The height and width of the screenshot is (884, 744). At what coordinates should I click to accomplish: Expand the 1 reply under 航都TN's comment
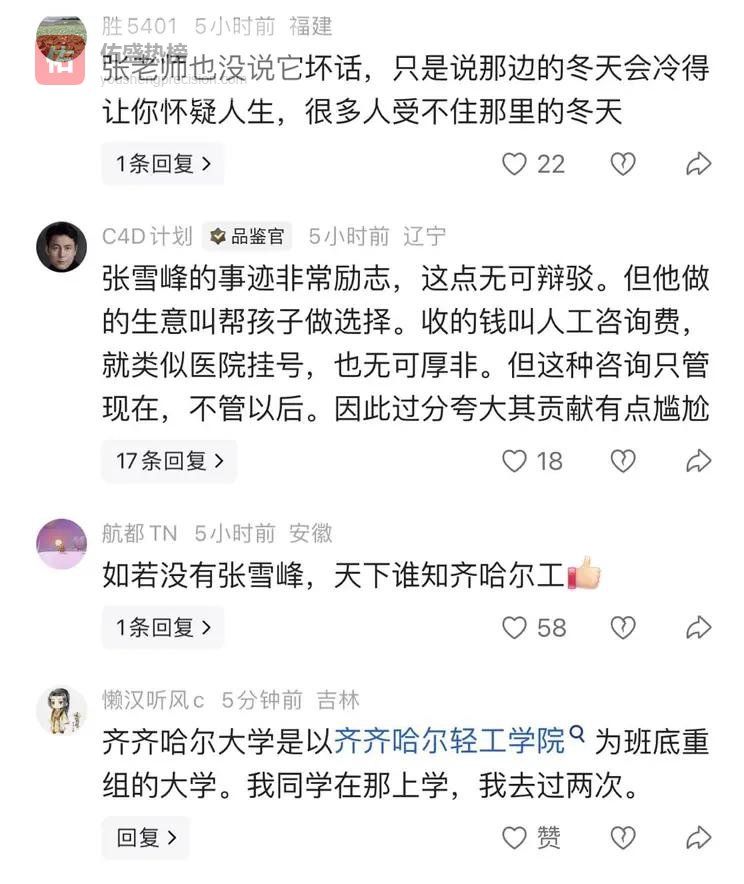163,627
